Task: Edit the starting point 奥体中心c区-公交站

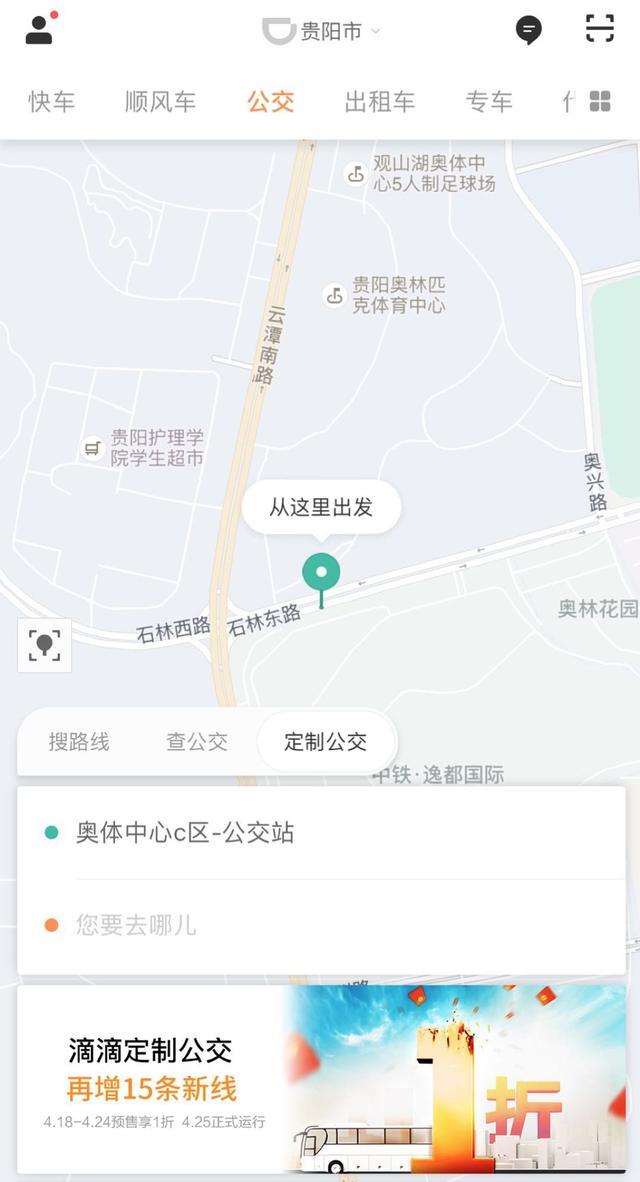Action: click(321, 833)
